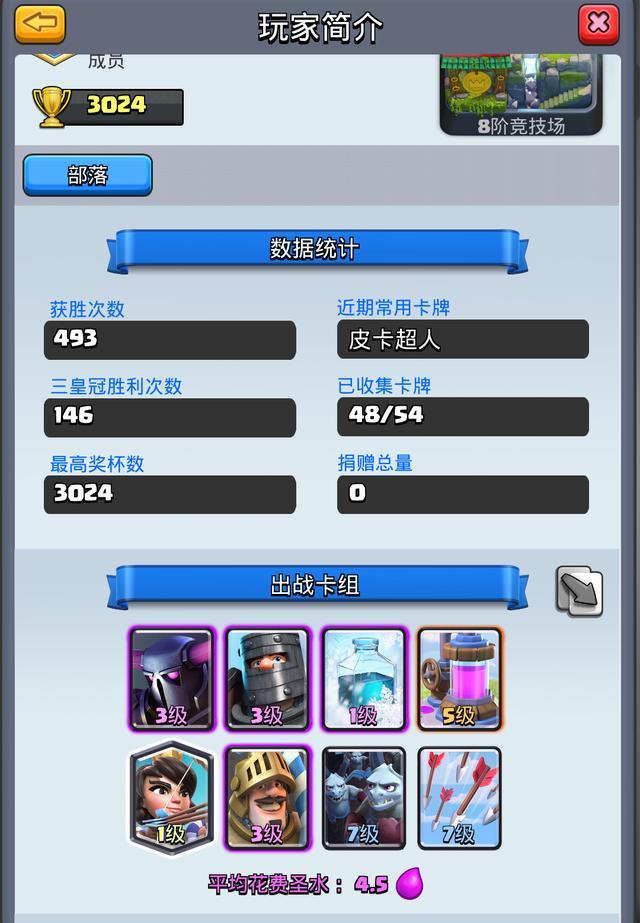Open the Dark Prince card
The width and height of the screenshot is (640, 923).
point(267,678)
